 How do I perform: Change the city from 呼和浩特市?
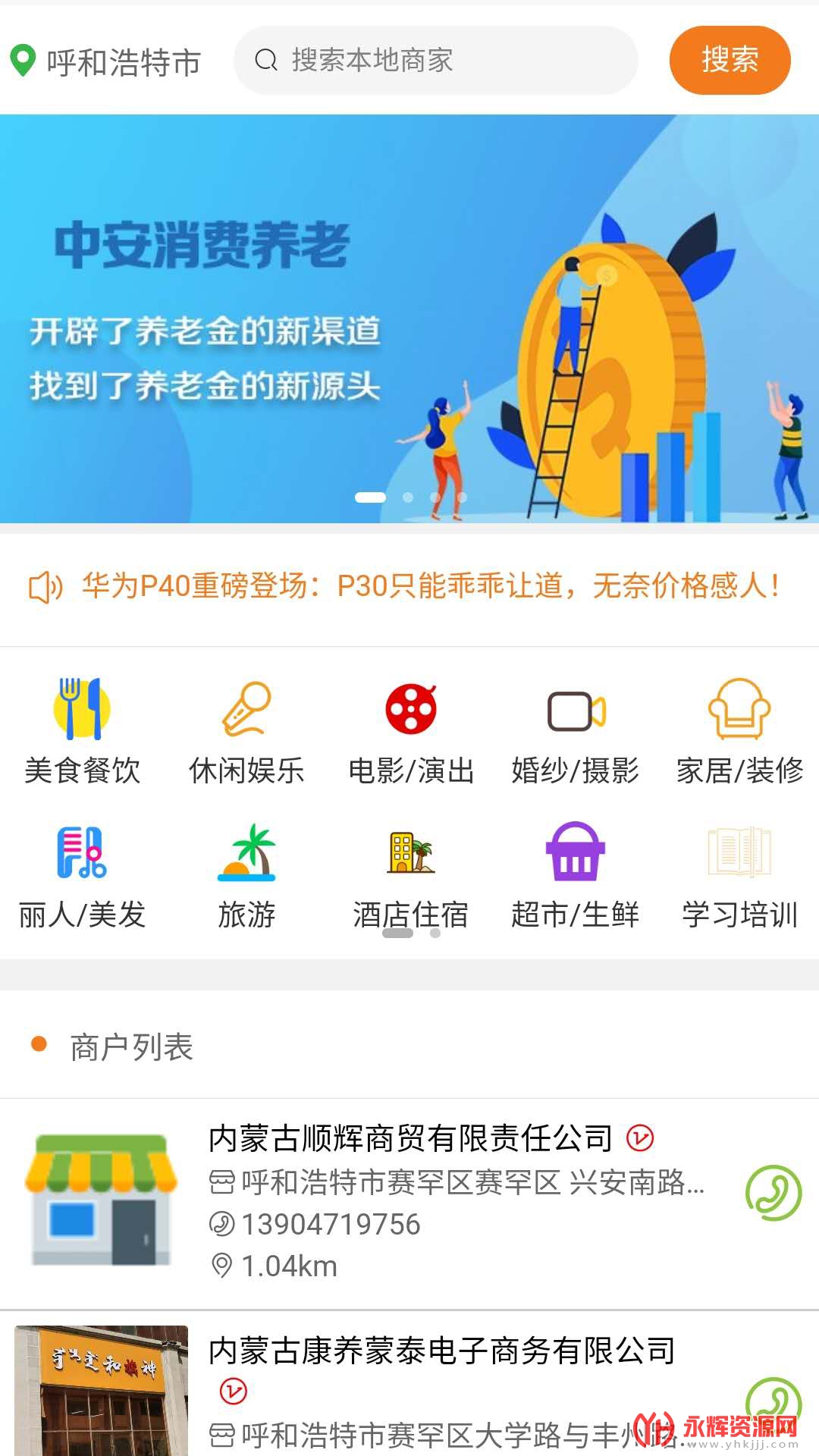click(x=105, y=61)
